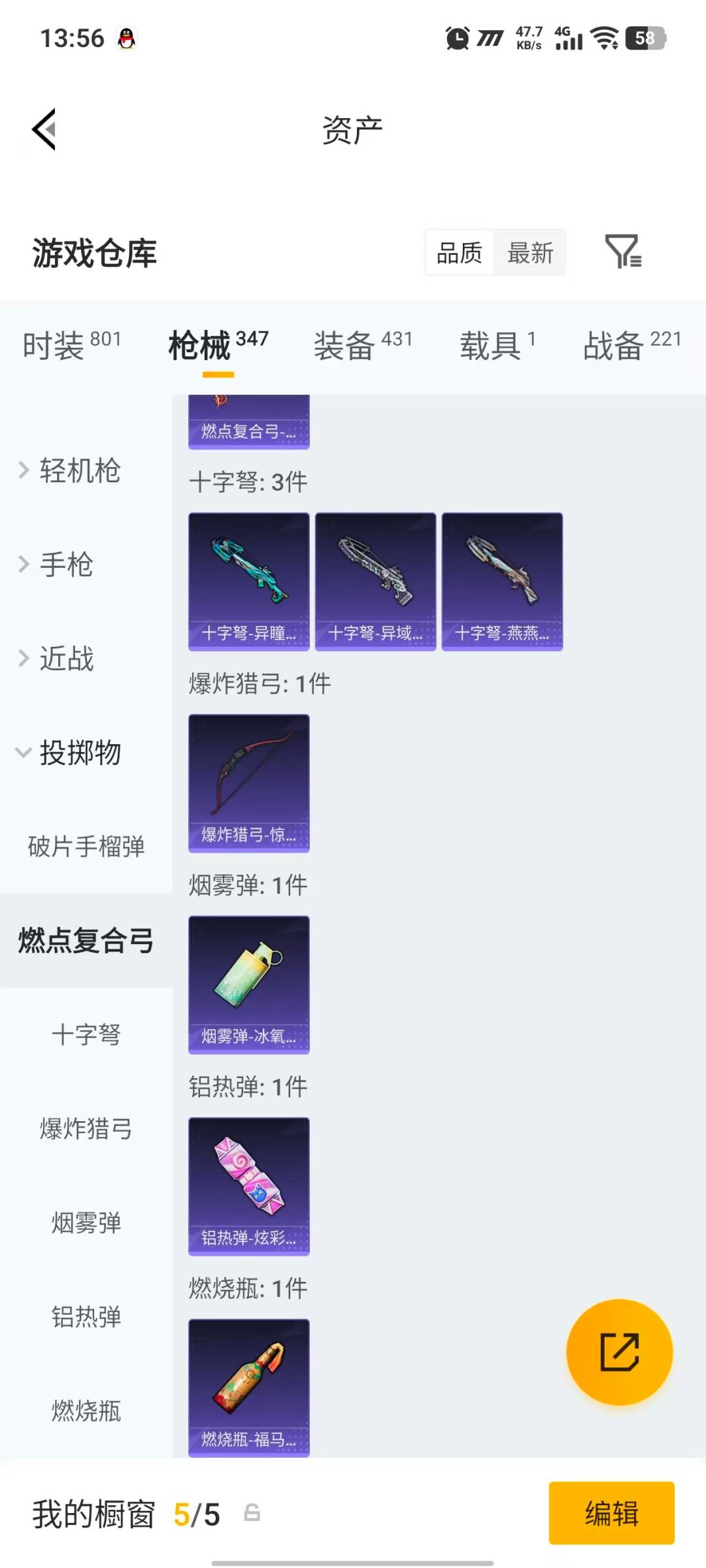Switch sorting to 品质
706x1568 pixels.
(459, 253)
